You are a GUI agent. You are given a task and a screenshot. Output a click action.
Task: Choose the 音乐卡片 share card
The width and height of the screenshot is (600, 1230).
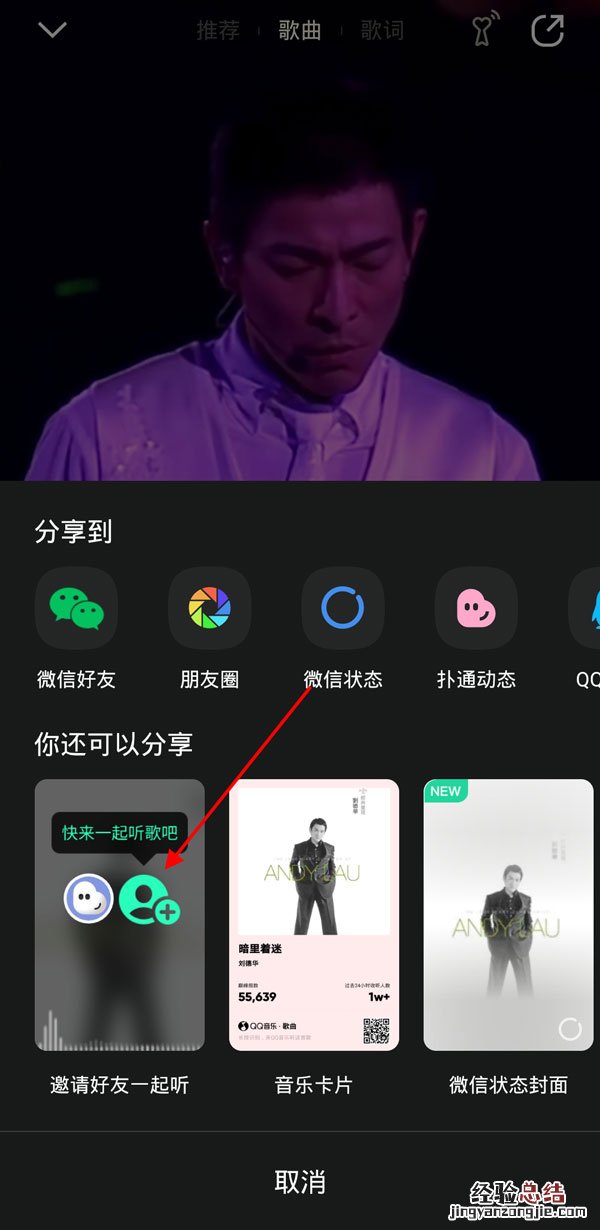click(x=314, y=915)
